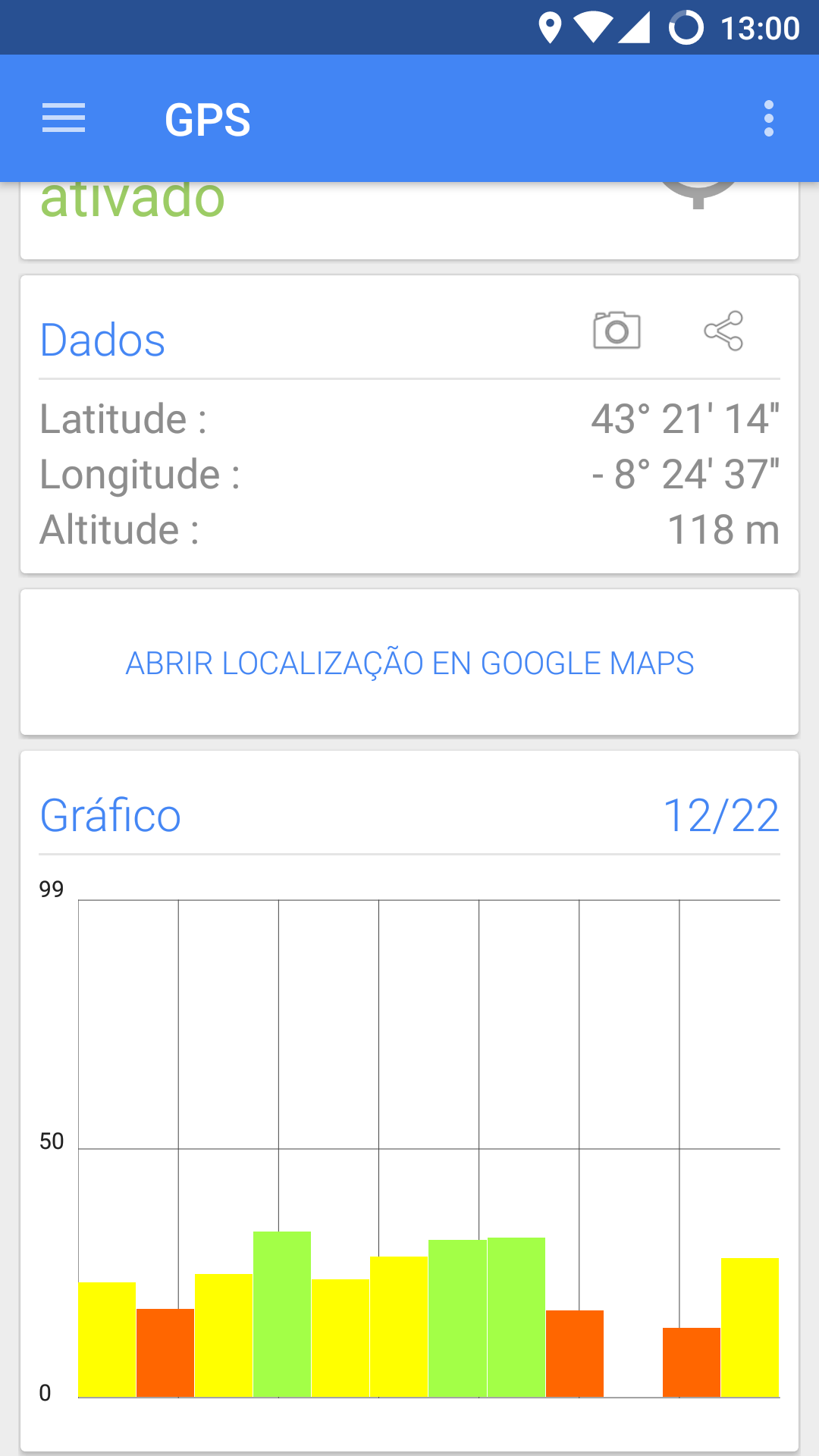
Task: Open location in Google Maps
Action: pos(409,663)
